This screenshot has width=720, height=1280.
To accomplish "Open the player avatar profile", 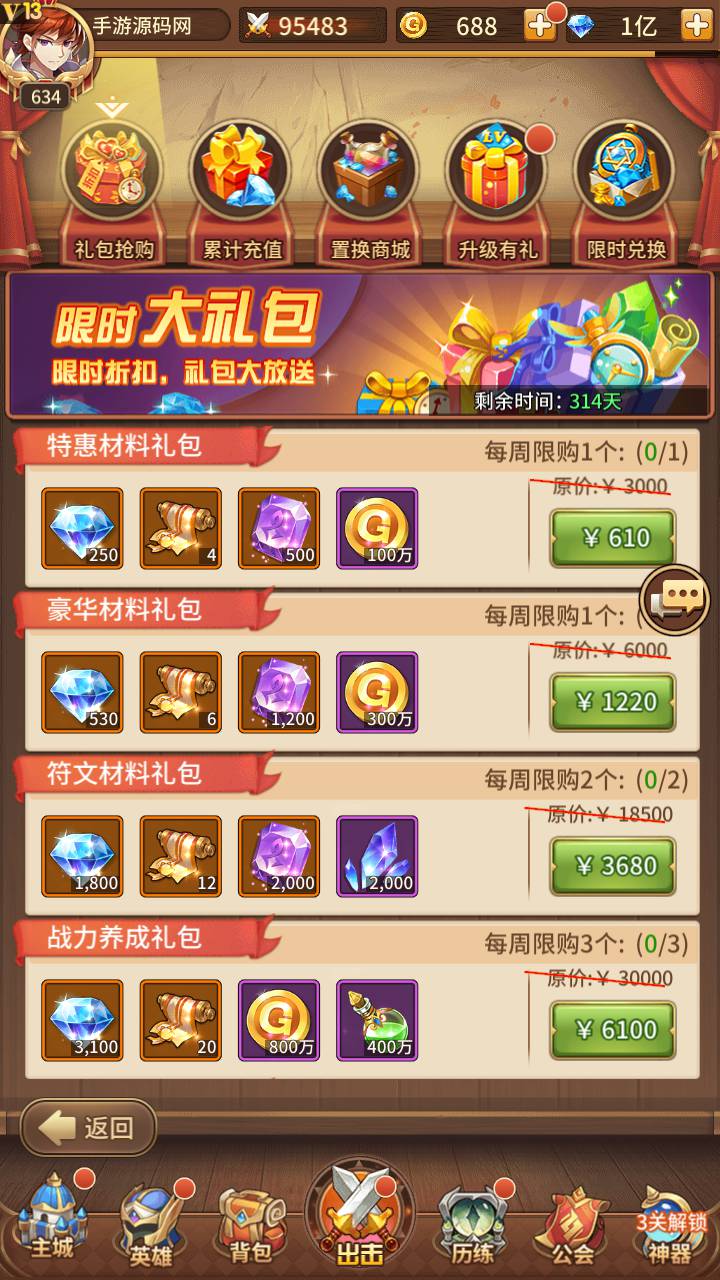I will pyautogui.click(x=40, y=50).
